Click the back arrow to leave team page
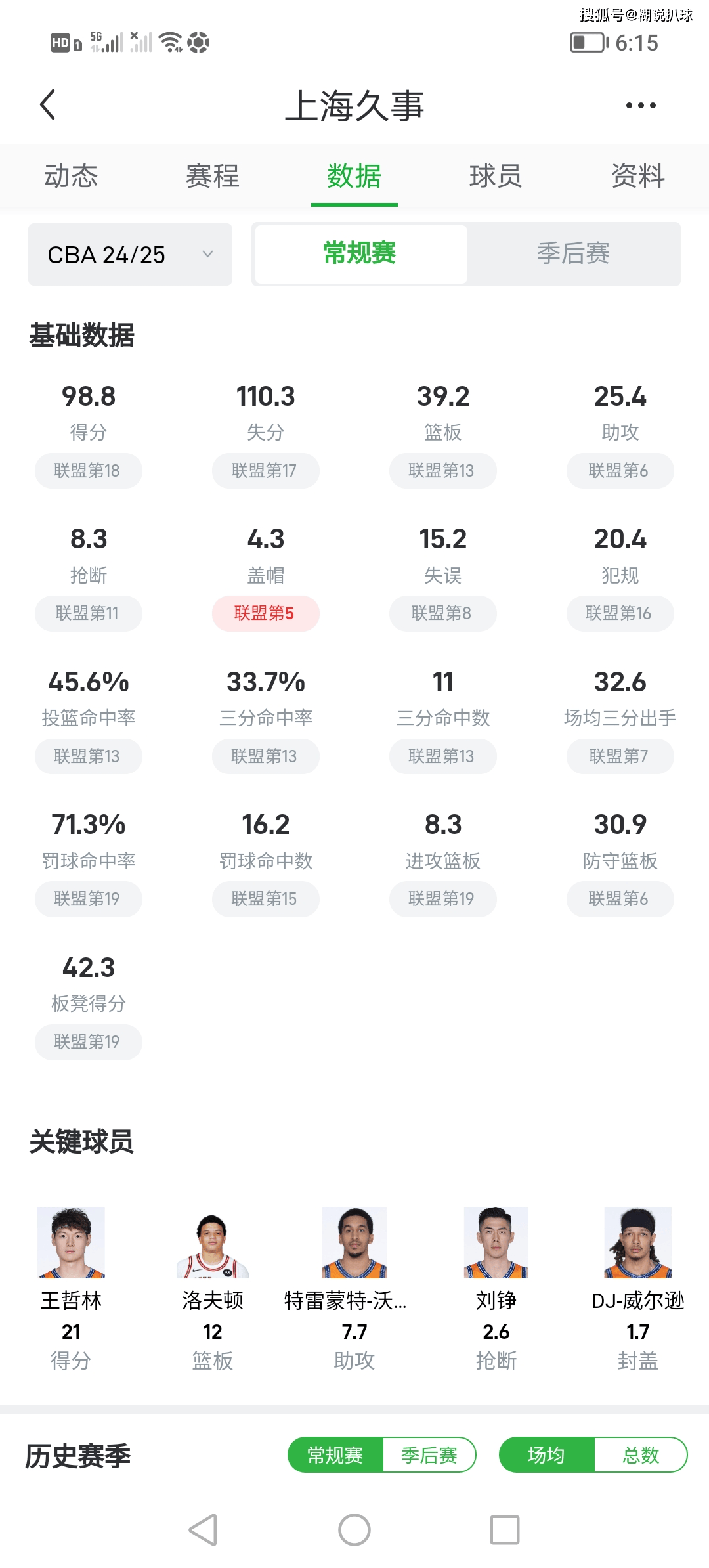The image size is (709, 1568). (47, 105)
